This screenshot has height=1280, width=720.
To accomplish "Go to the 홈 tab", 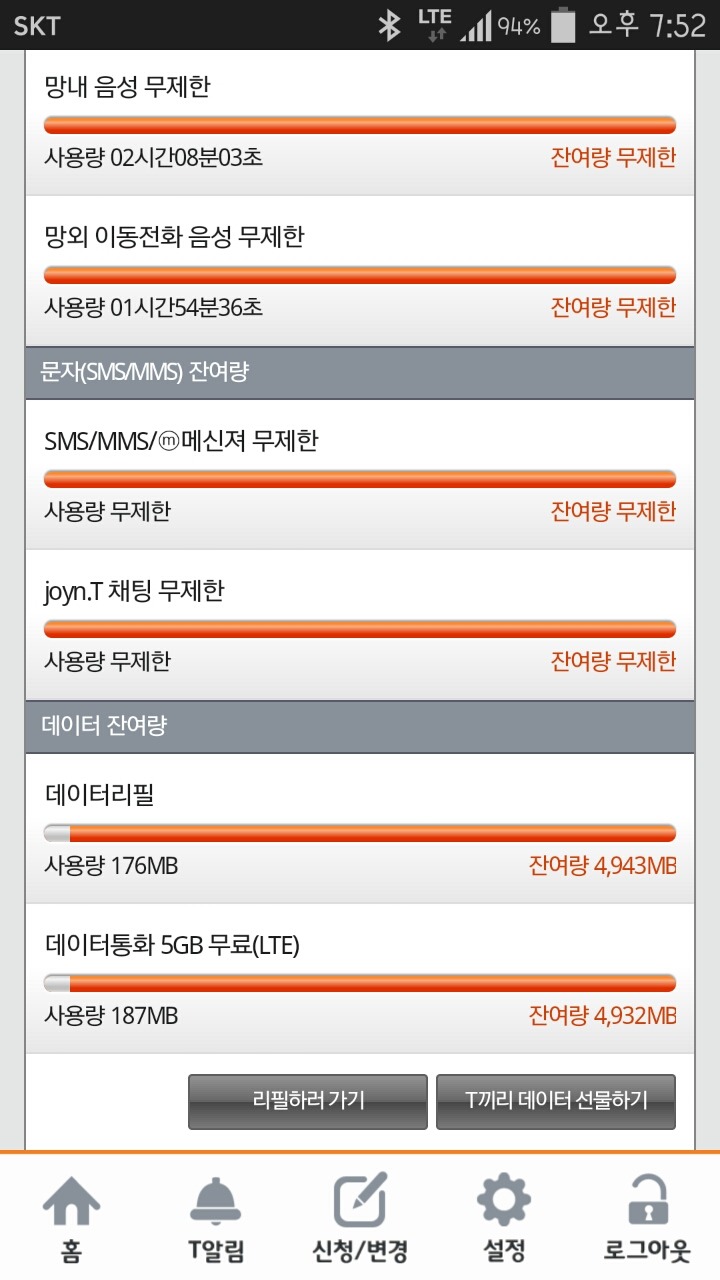I will (x=72, y=1218).
